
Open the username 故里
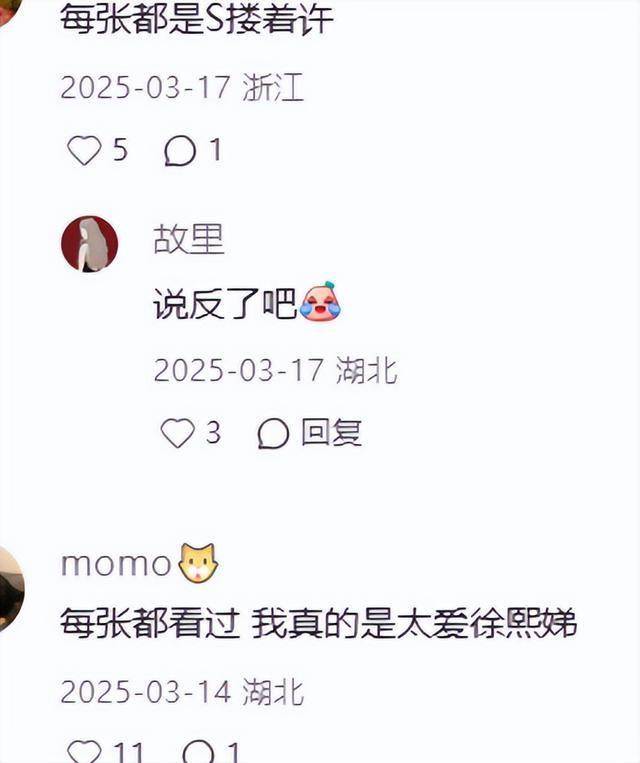coord(188,240)
